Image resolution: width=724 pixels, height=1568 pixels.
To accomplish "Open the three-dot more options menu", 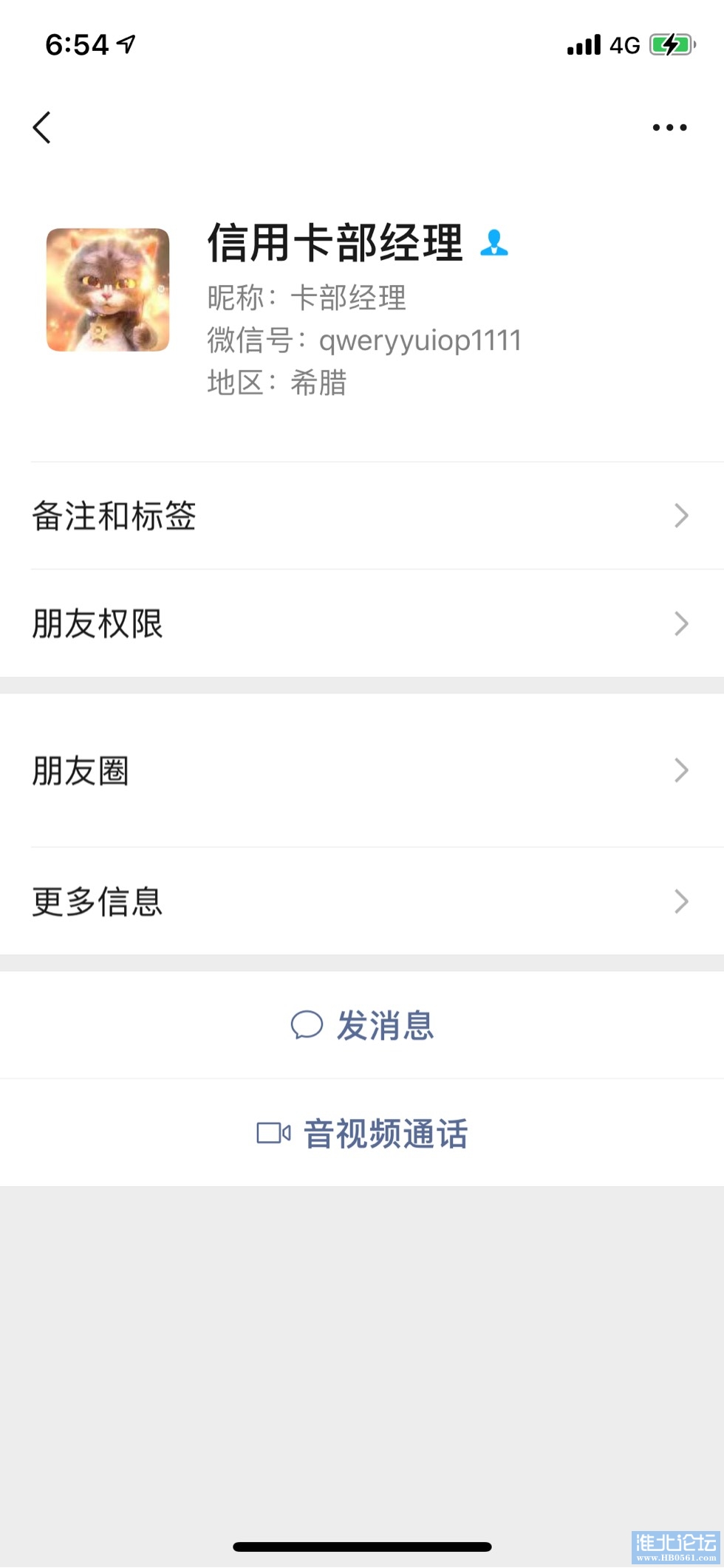I will pos(669,128).
